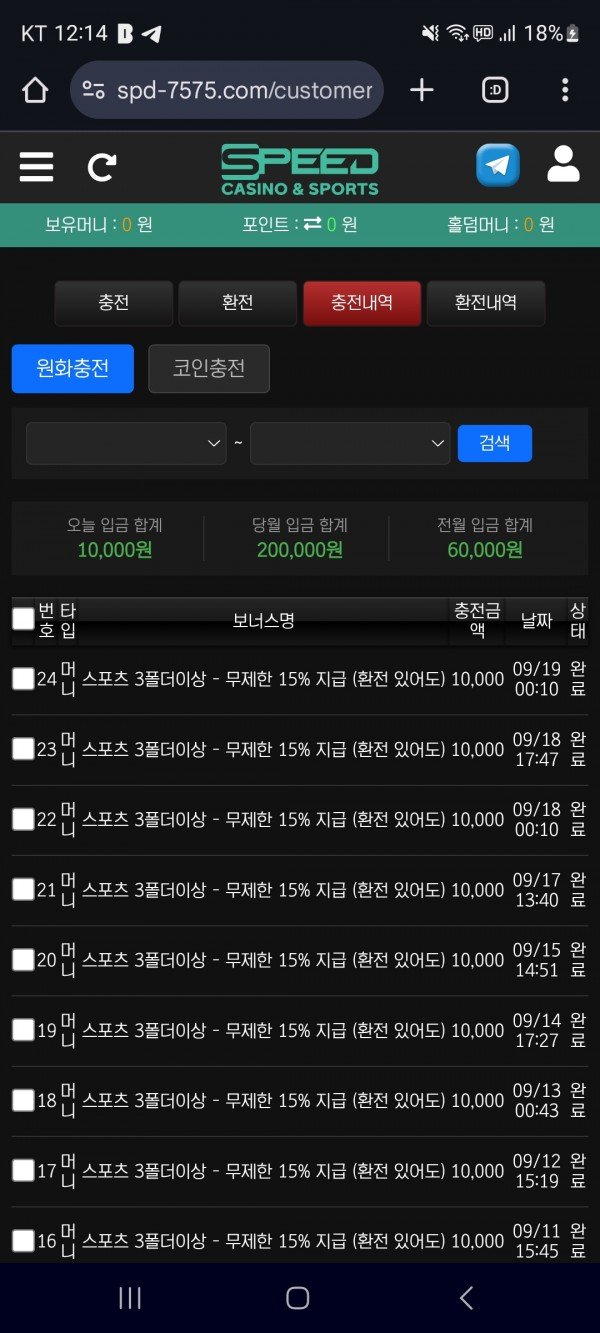
Task: Select the 원화충전 option
Action: point(72,369)
